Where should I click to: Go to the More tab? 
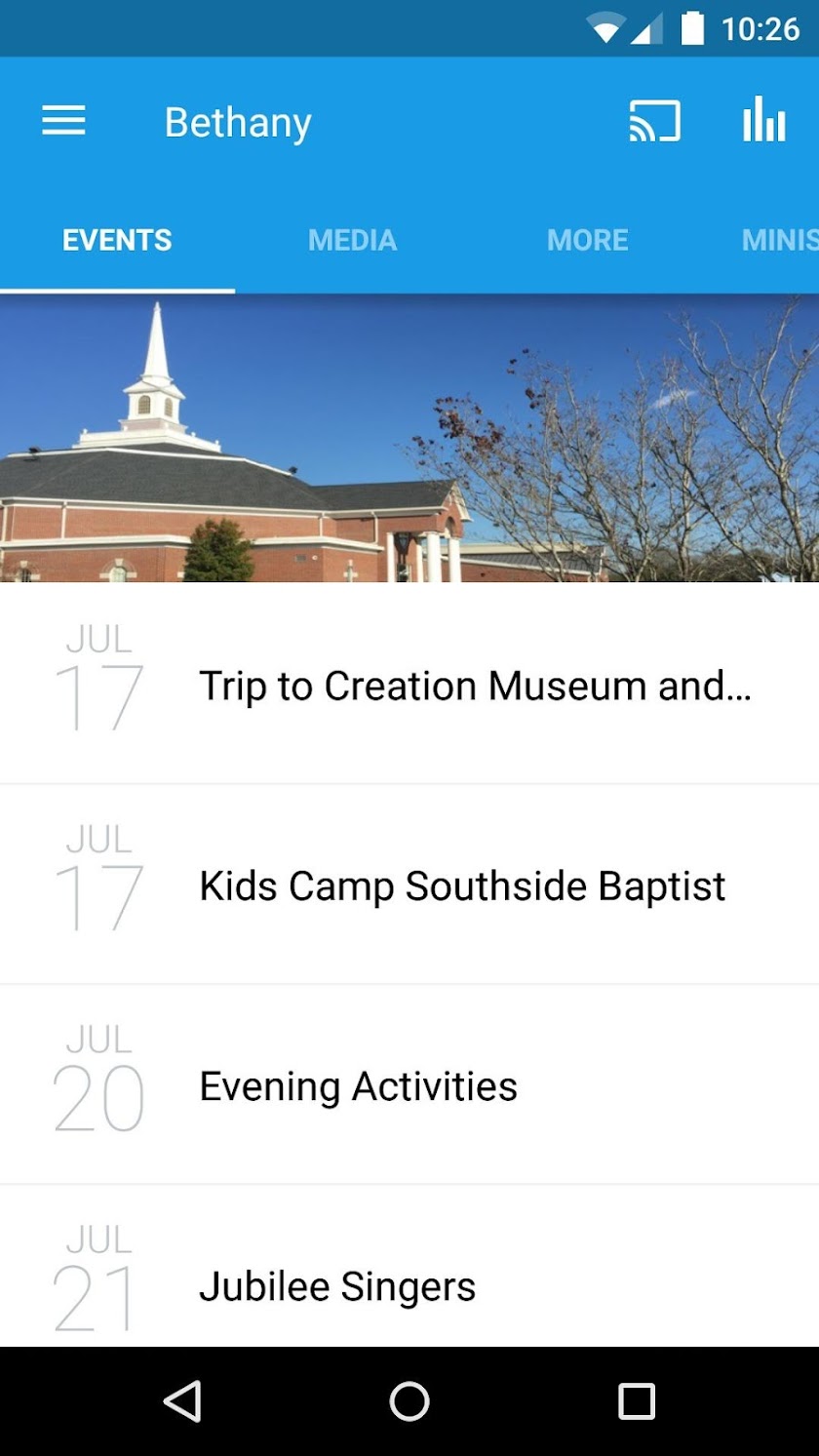[587, 240]
